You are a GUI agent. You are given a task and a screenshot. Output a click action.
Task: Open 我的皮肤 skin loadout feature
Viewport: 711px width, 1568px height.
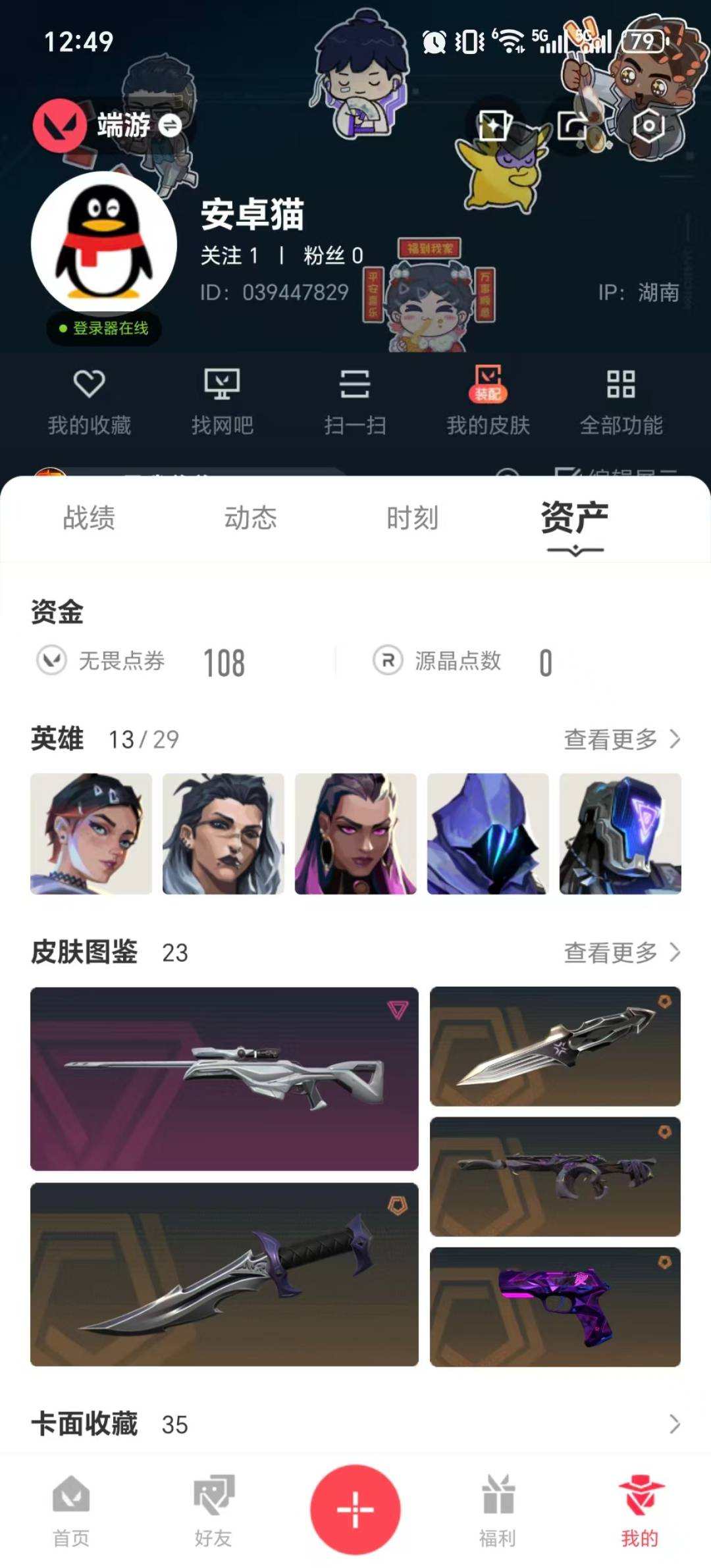point(487,400)
